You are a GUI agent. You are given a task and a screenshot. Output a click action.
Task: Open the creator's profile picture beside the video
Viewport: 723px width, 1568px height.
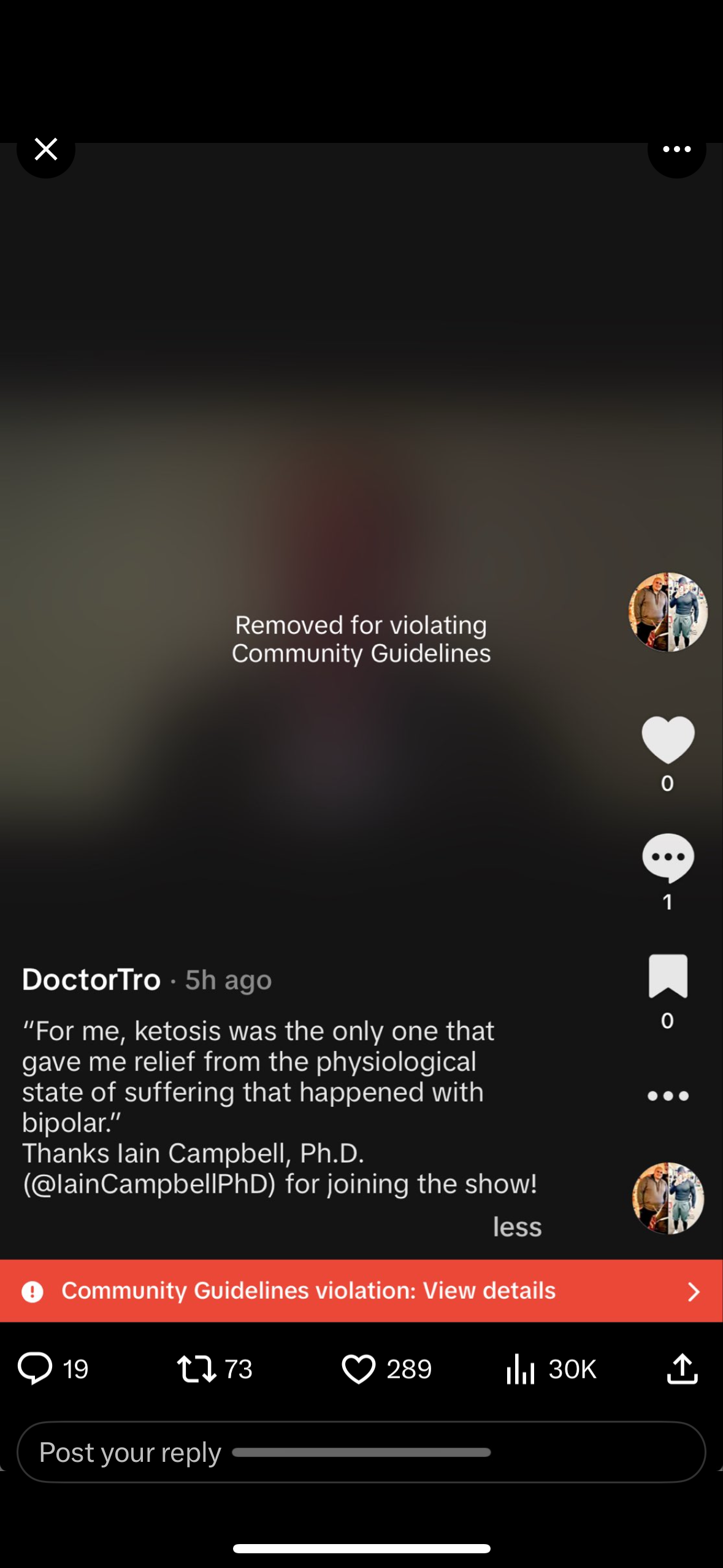[668, 612]
